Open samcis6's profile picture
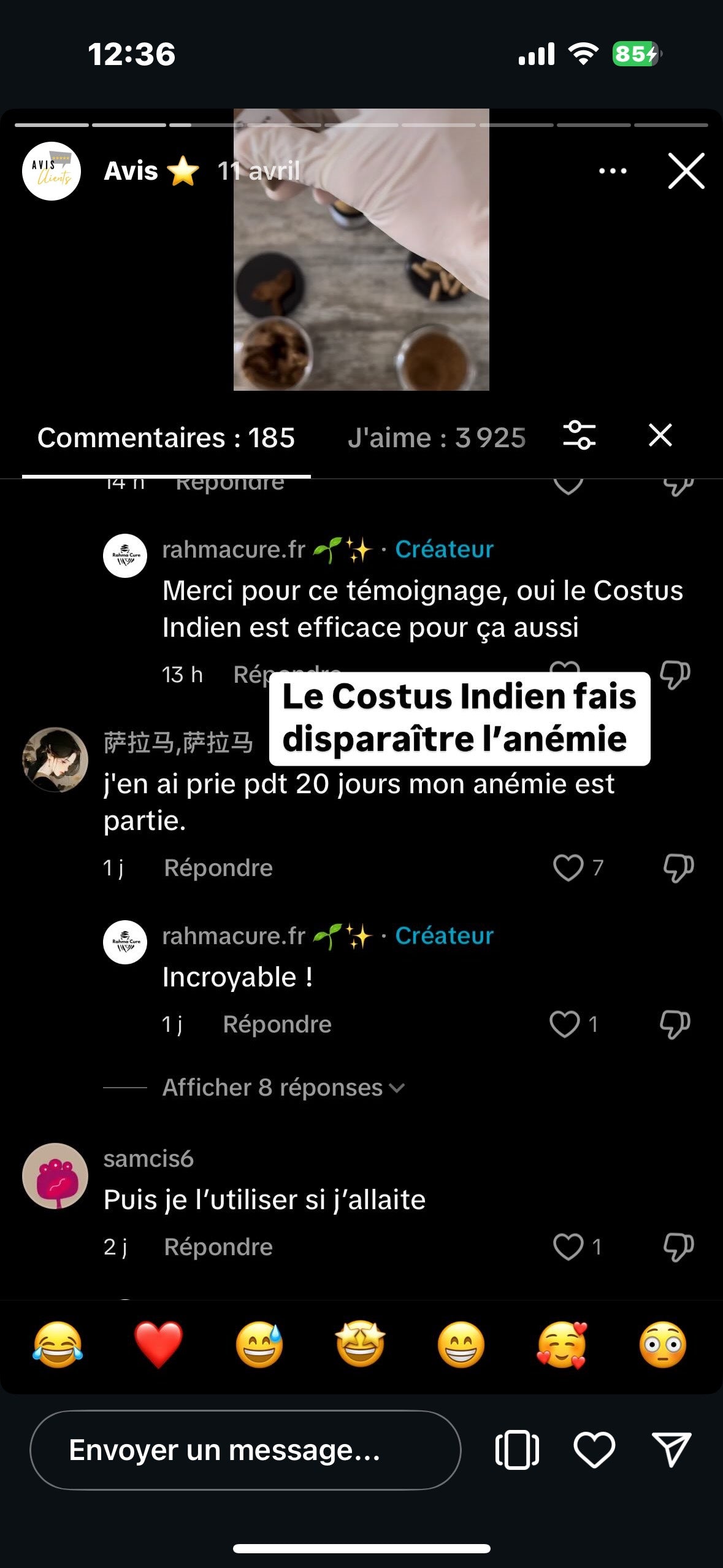The image size is (723, 1568). (x=55, y=1175)
